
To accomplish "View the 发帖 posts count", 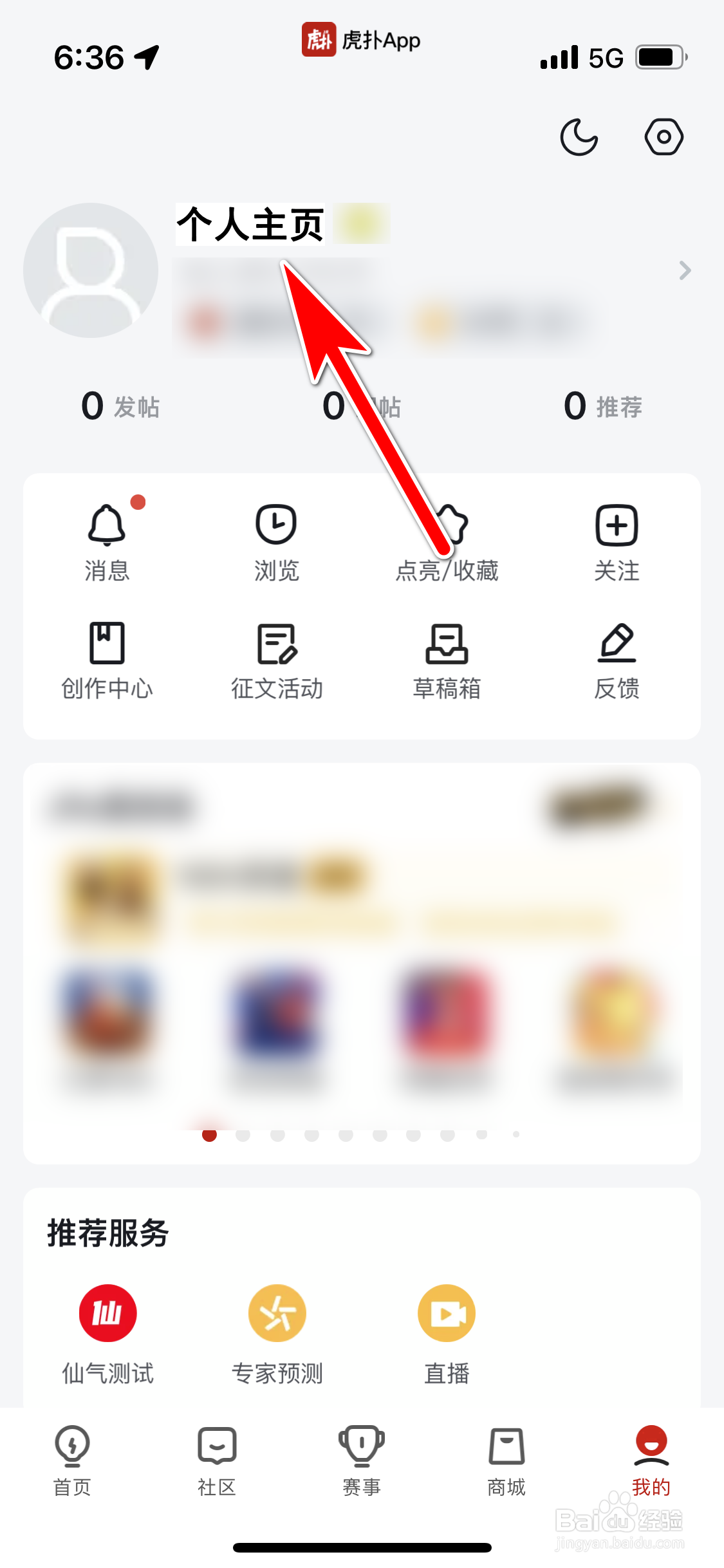I will pos(121,406).
